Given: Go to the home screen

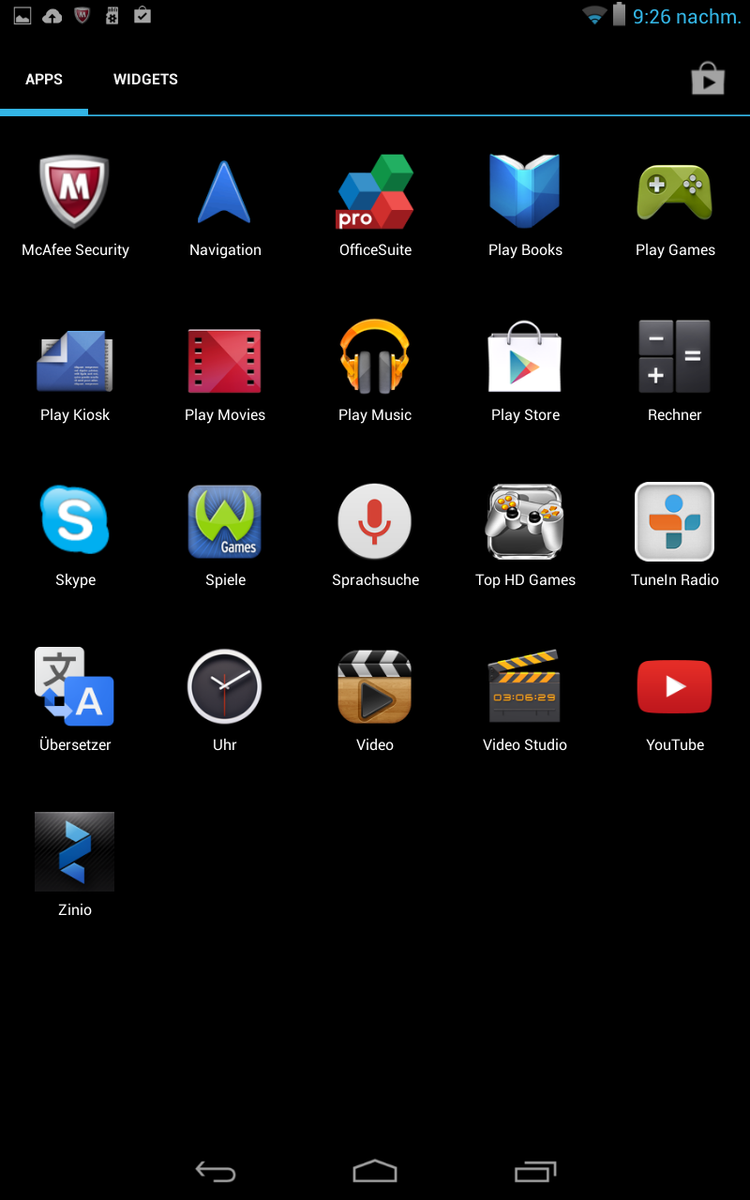Looking at the screenshot, I should (375, 1171).
